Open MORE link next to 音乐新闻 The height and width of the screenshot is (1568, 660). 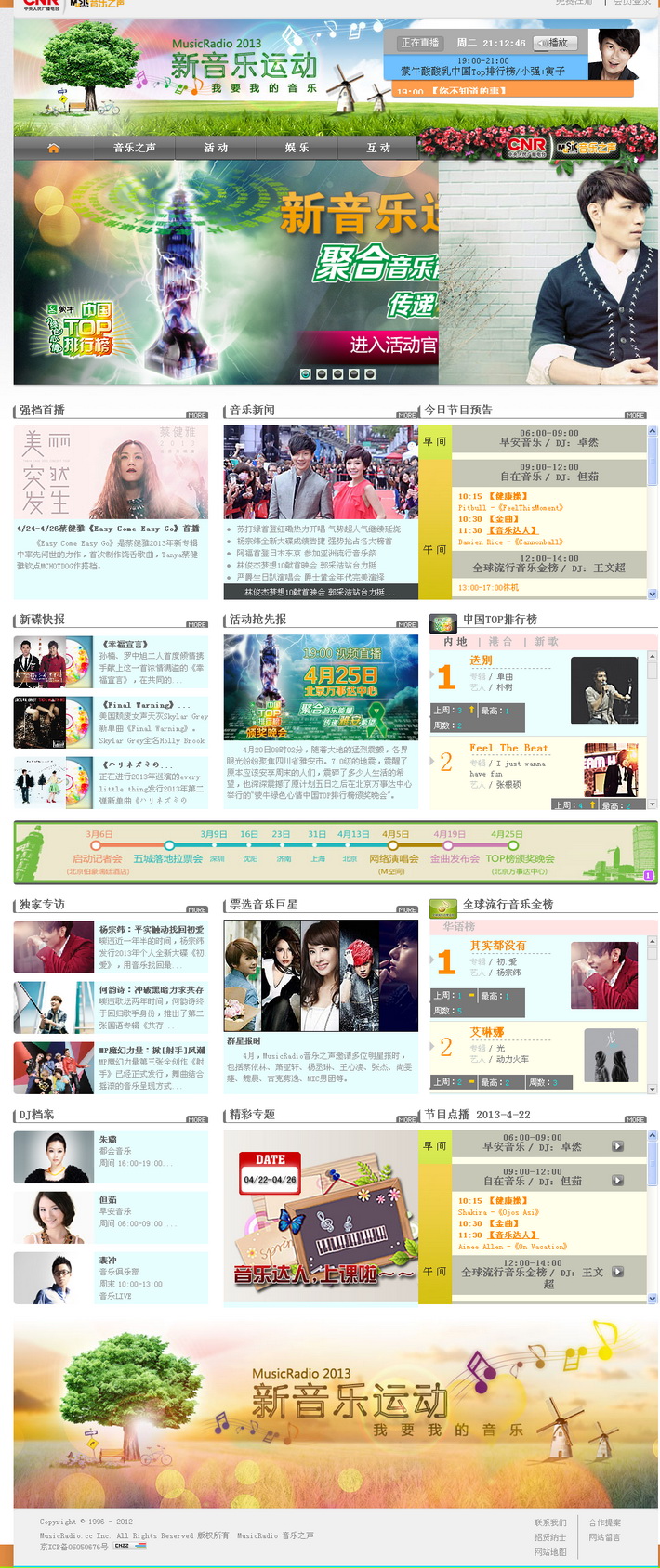[407, 415]
